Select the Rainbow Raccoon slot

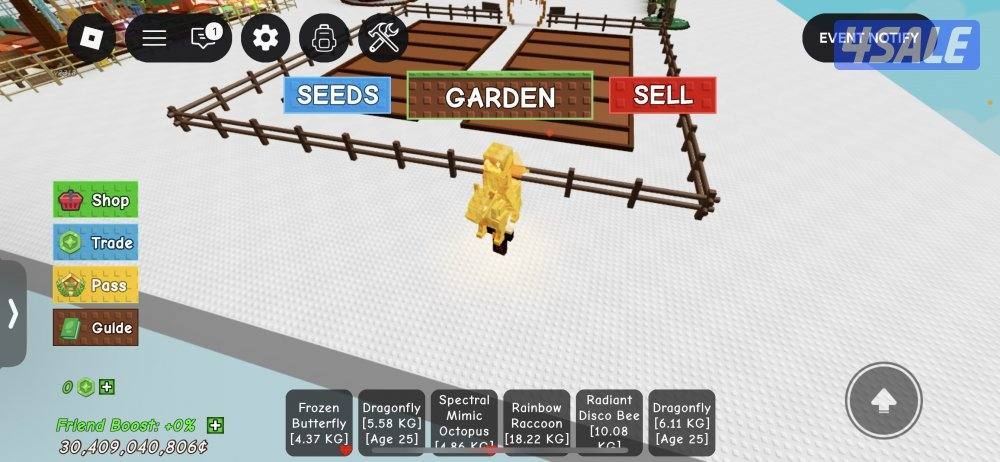(537, 422)
